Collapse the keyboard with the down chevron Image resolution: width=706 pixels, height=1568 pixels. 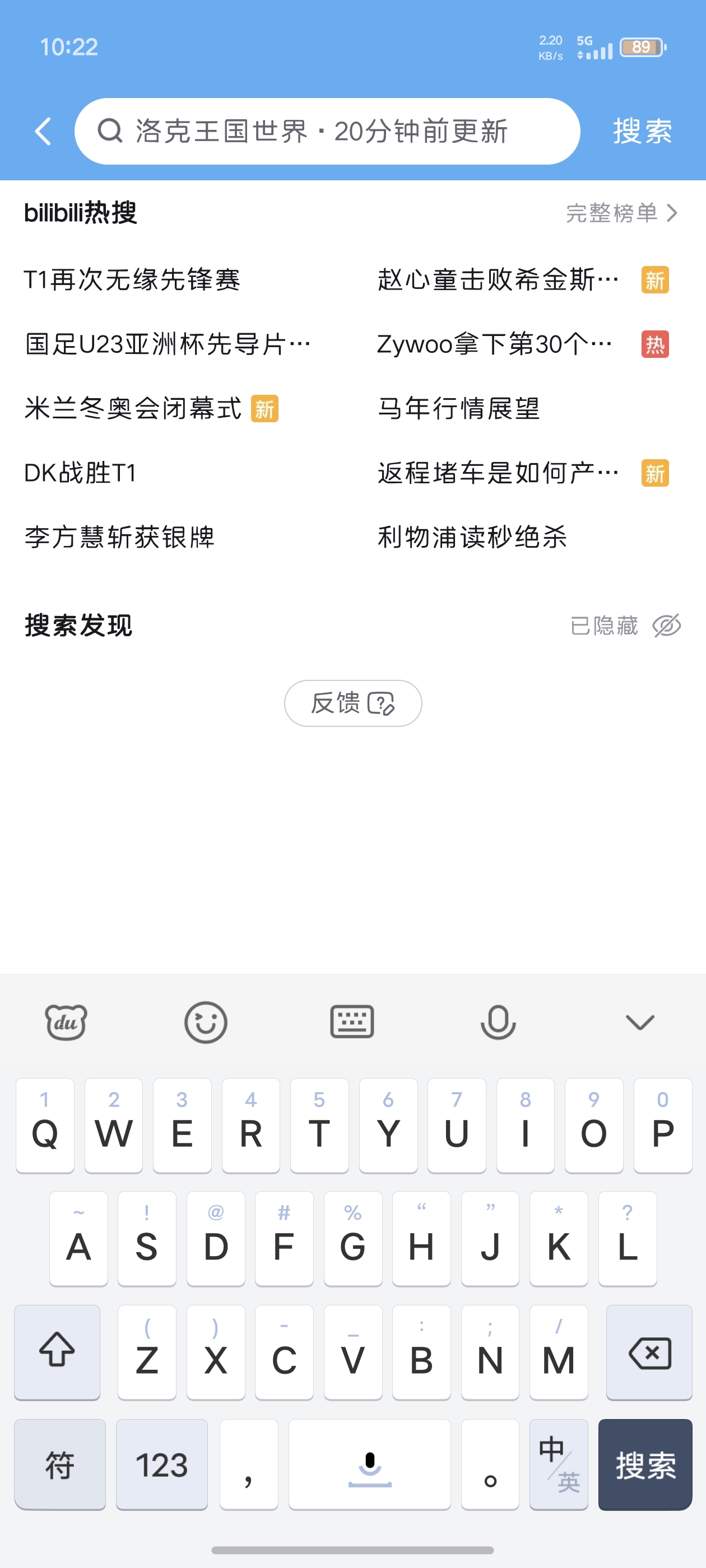[x=640, y=1022]
